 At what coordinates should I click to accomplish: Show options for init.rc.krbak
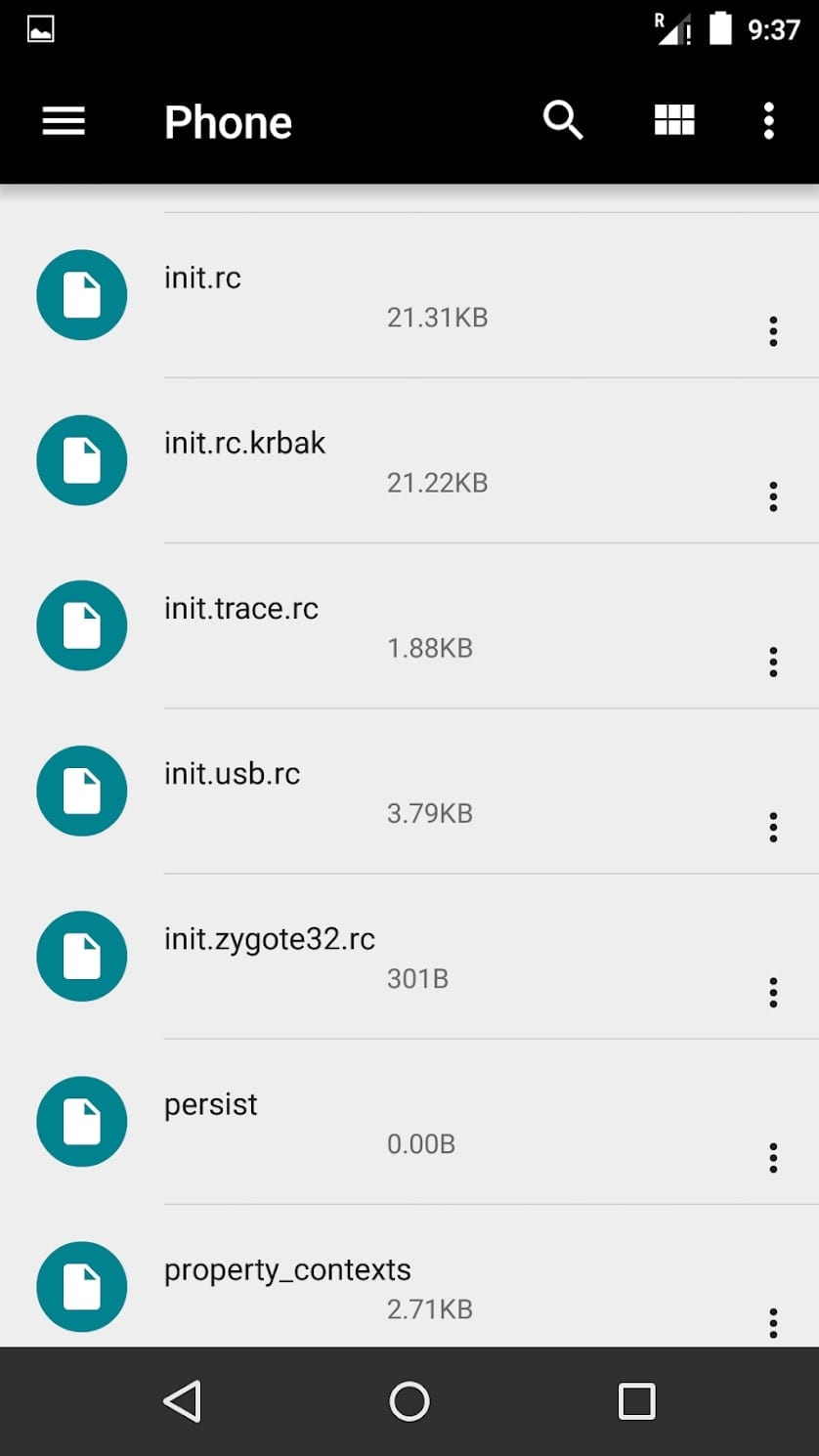point(773,496)
